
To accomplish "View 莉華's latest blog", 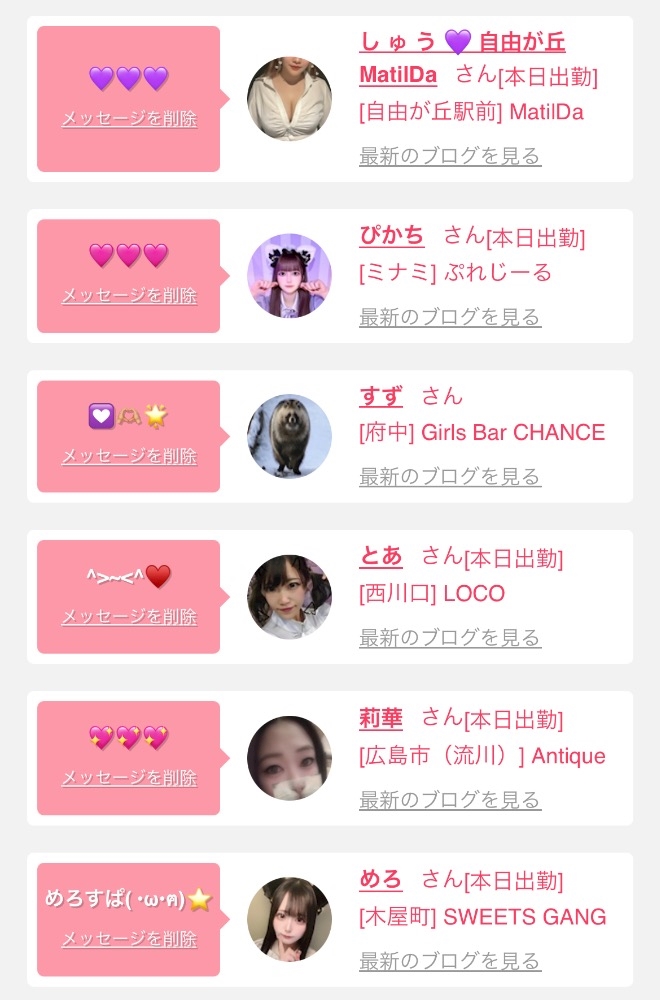I will [449, 800].
